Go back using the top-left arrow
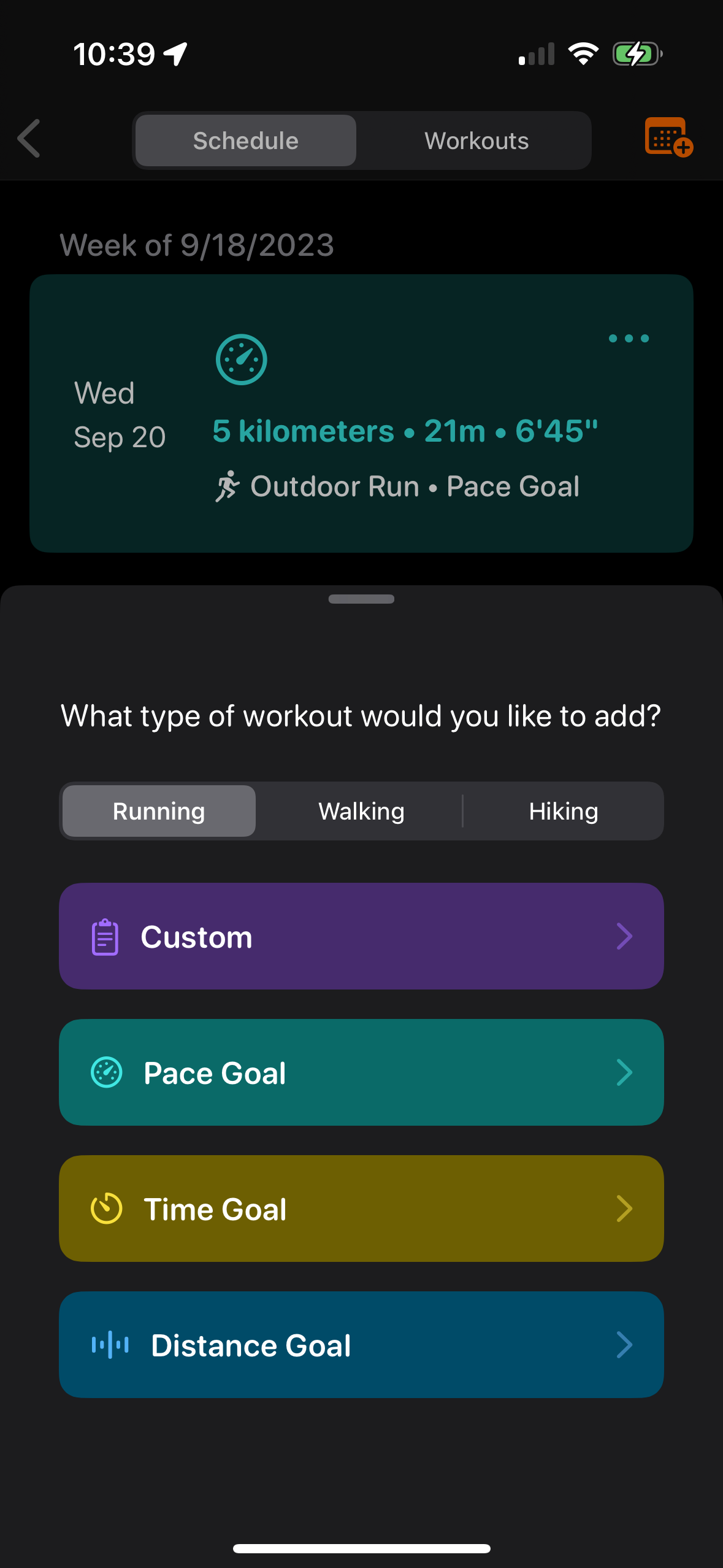Screen dimensions: 723x1568 coord(29,139)
